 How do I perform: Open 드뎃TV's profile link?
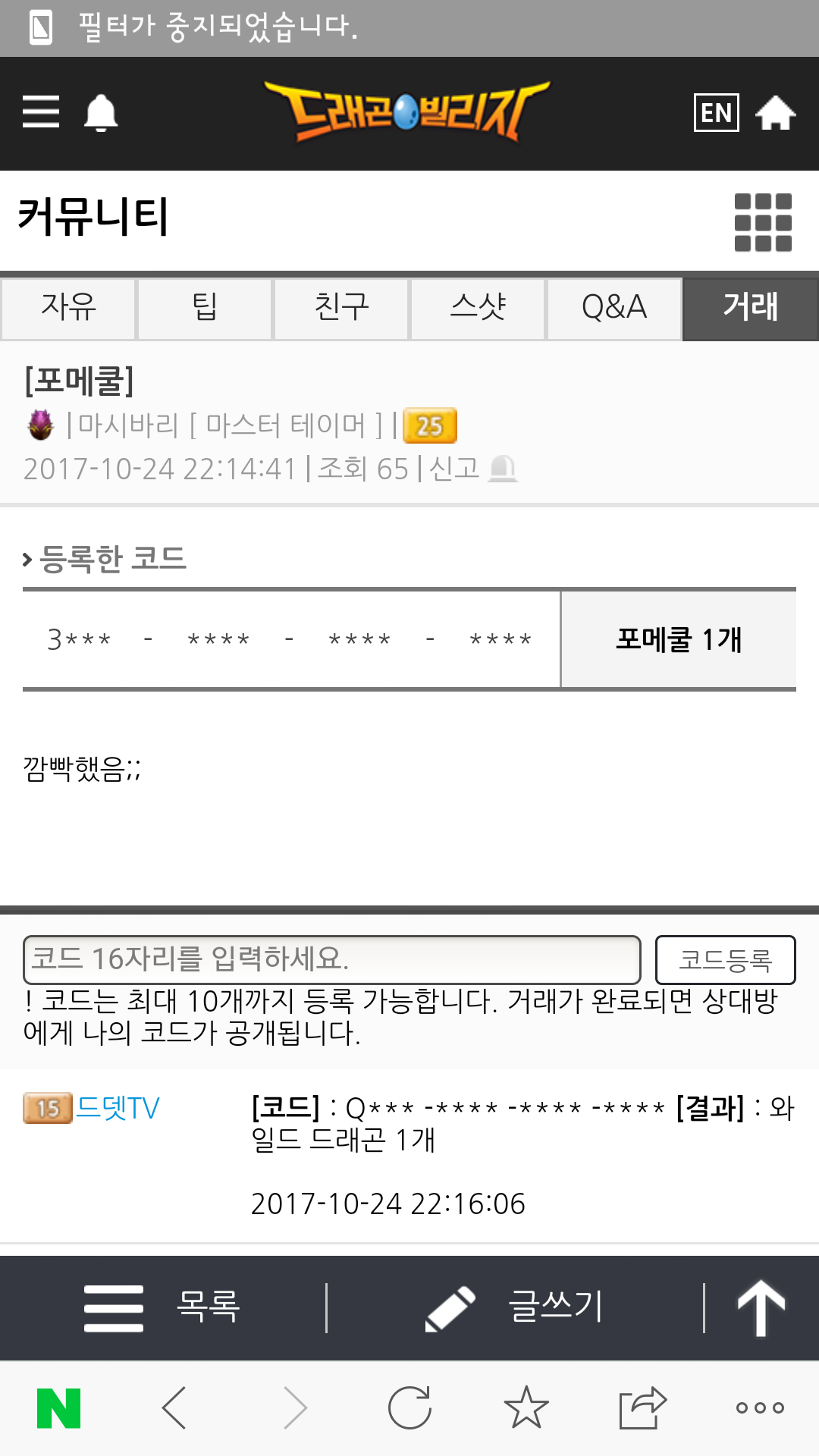click(118, 1108)
